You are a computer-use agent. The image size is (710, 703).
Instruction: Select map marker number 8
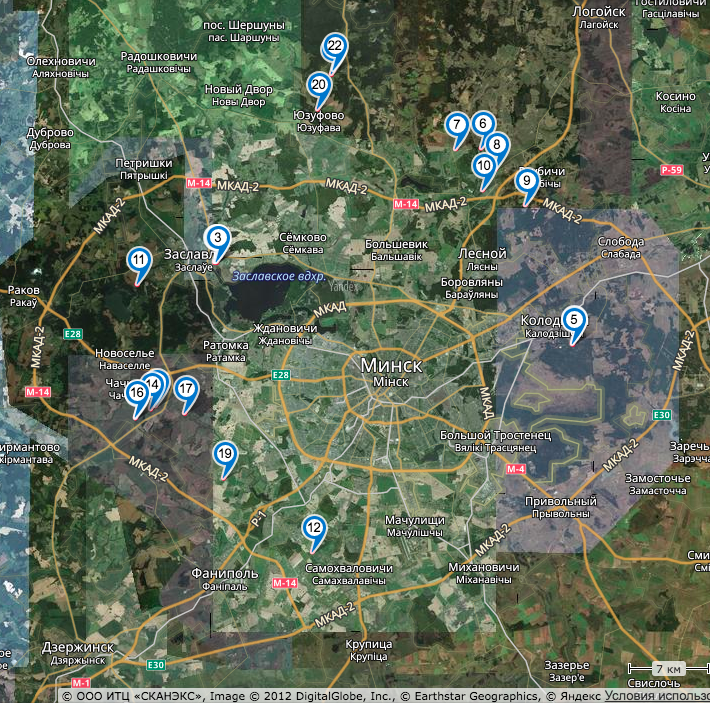click(x=497, y=144)
